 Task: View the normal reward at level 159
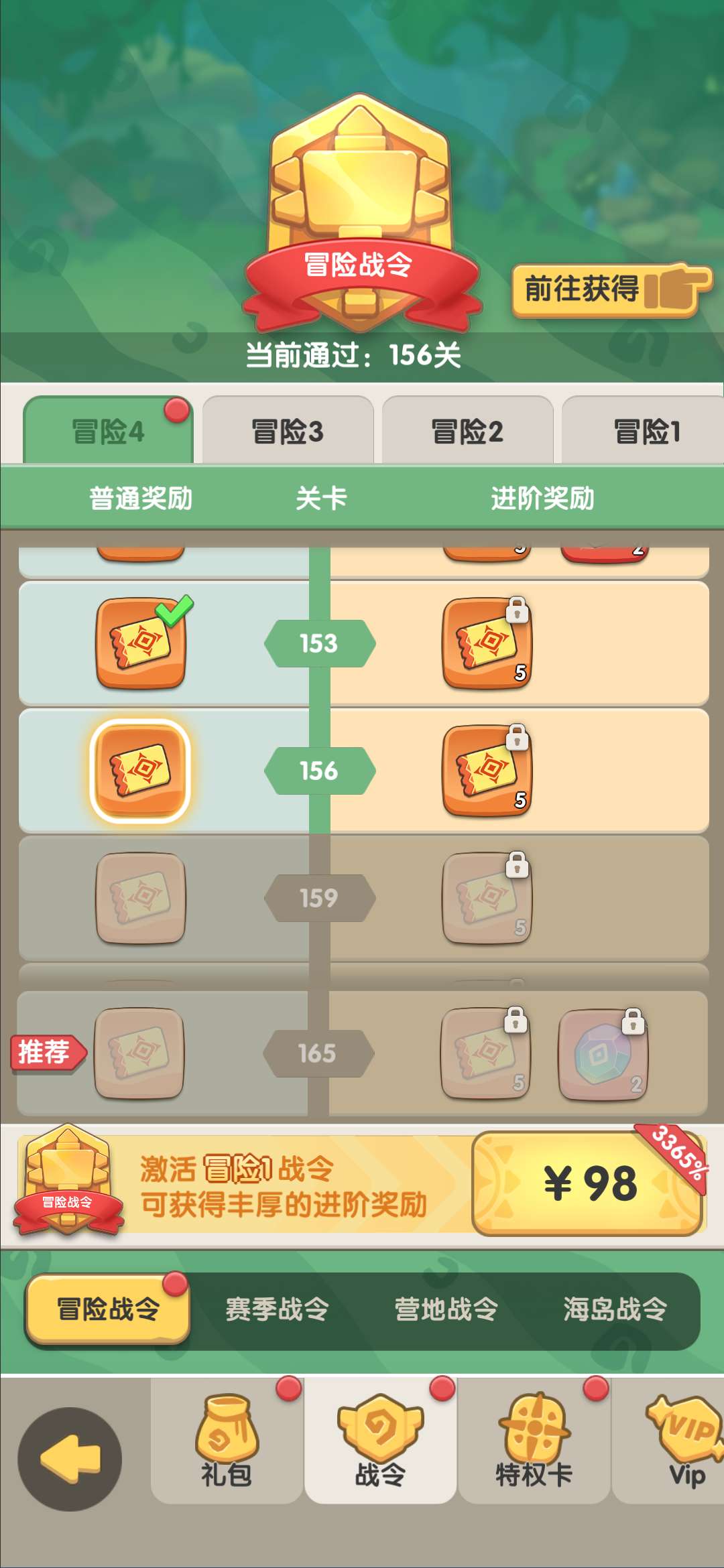[140, 898]
